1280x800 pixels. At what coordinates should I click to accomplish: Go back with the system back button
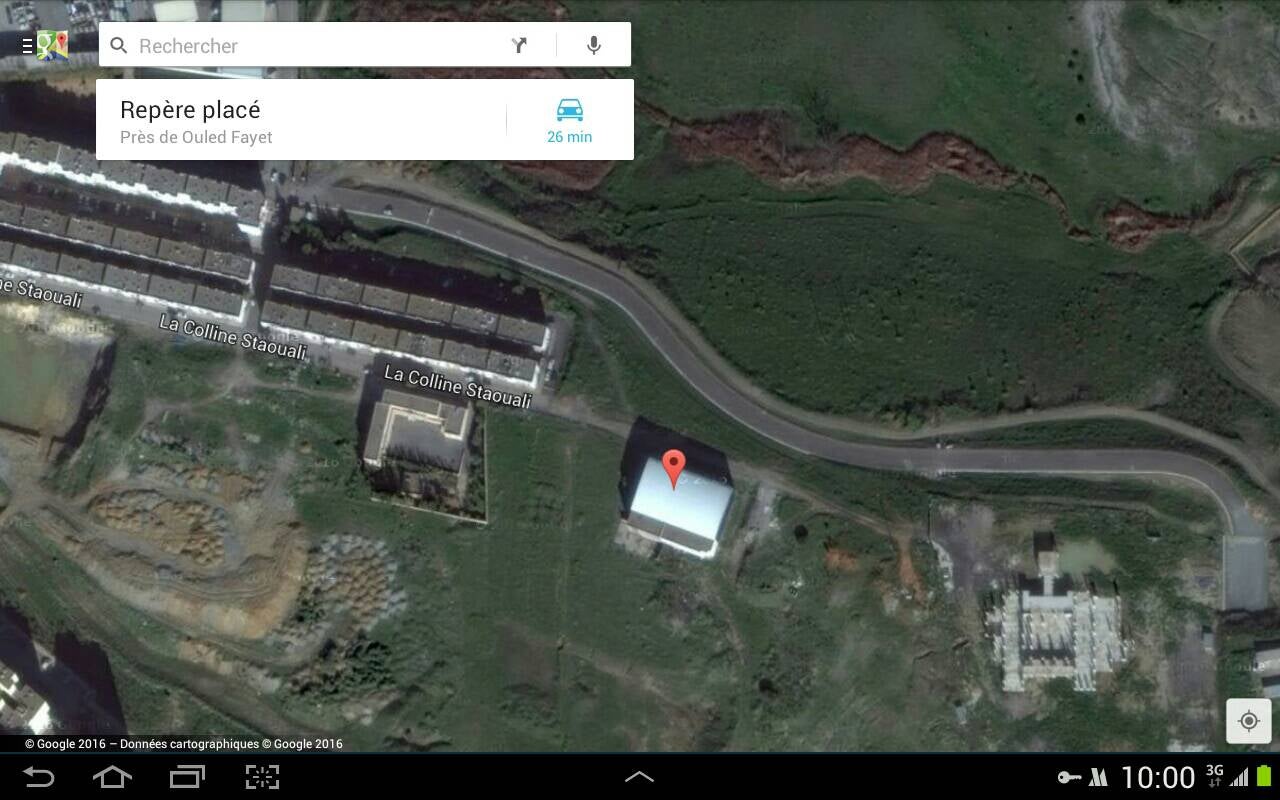(39, 777)
